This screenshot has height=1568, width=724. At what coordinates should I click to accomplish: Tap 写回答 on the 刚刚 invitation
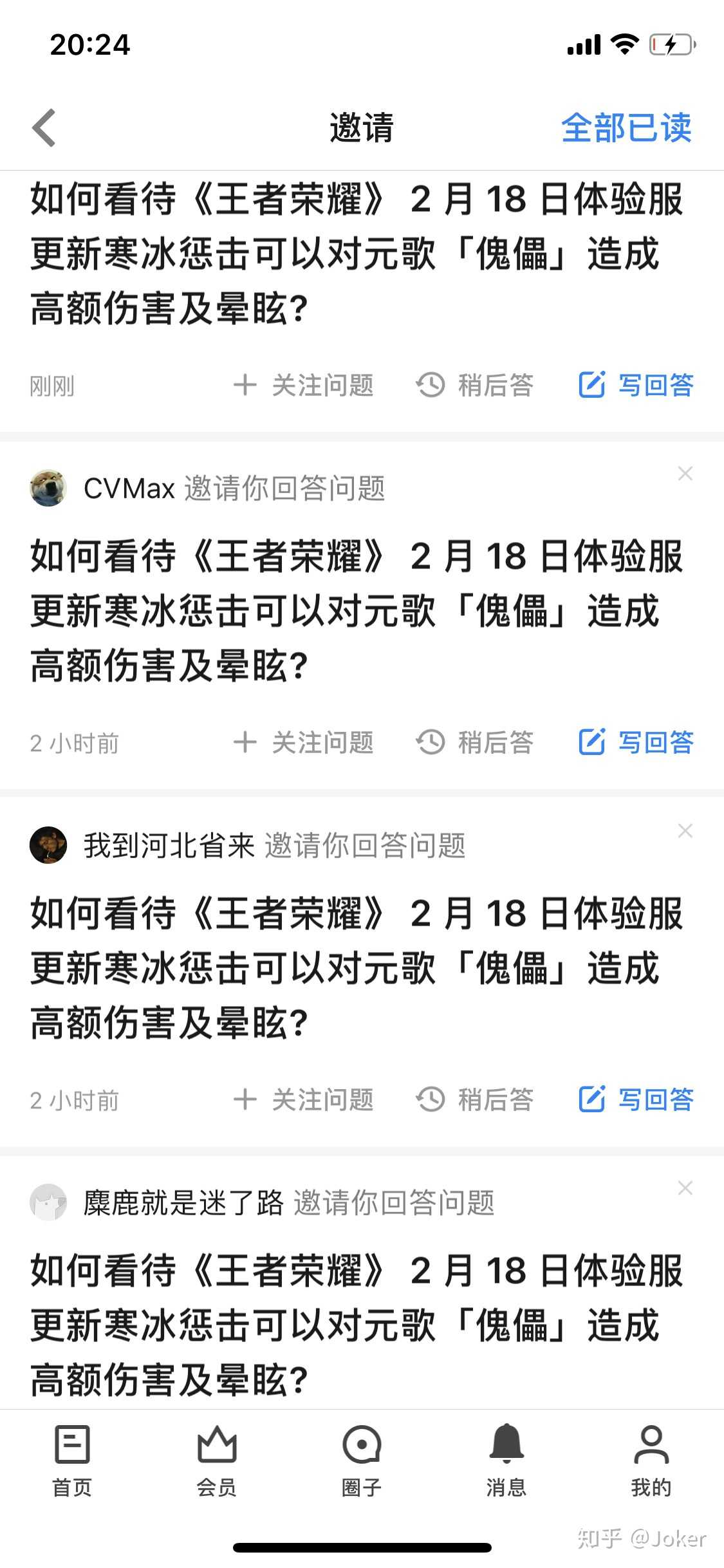coord(636,385)
